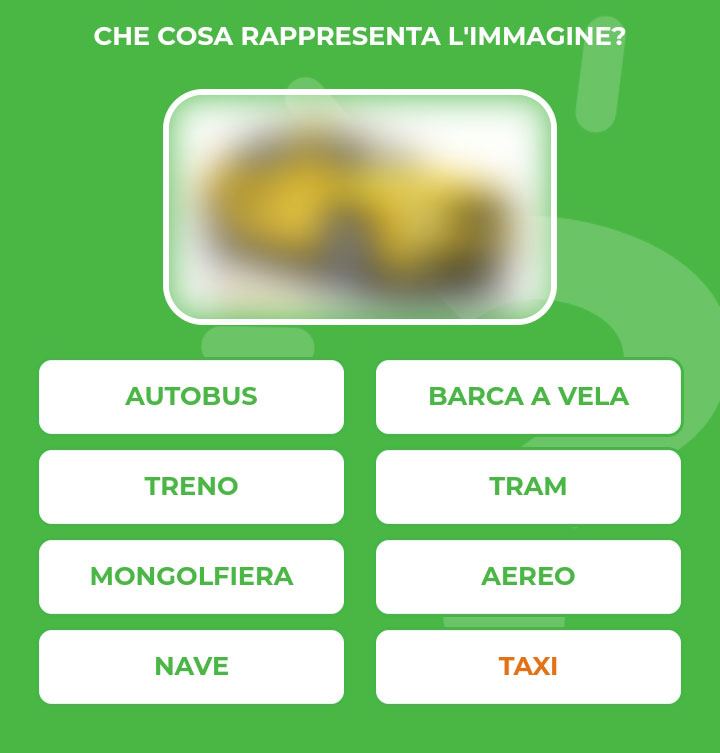Screen dimensions: 720x753
Task: Choose the train answer TRENO
Action: point(191,487)
